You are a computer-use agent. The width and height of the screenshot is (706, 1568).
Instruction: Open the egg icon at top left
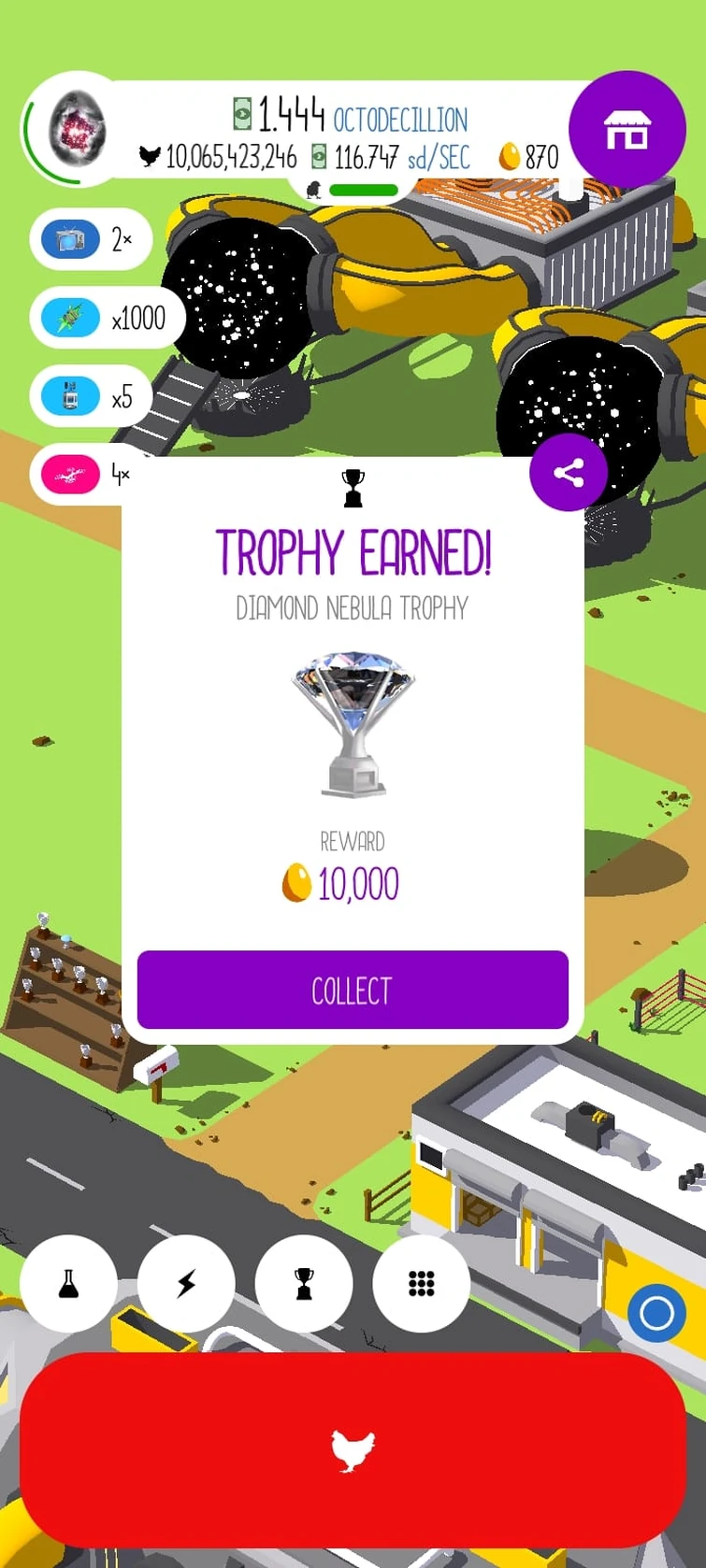[77, 128]
